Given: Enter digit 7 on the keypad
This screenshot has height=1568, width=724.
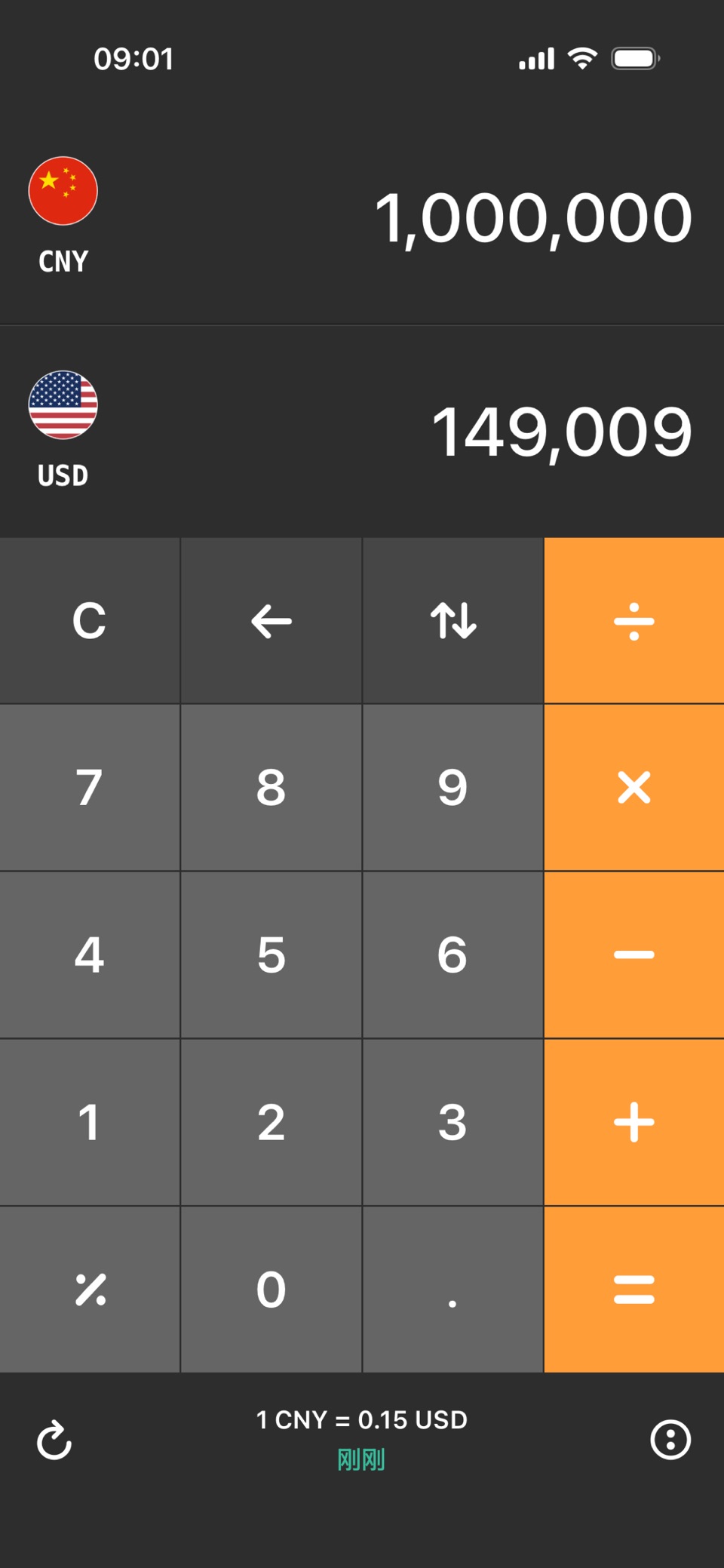Looking at the screenshot, I should [90, 788].
